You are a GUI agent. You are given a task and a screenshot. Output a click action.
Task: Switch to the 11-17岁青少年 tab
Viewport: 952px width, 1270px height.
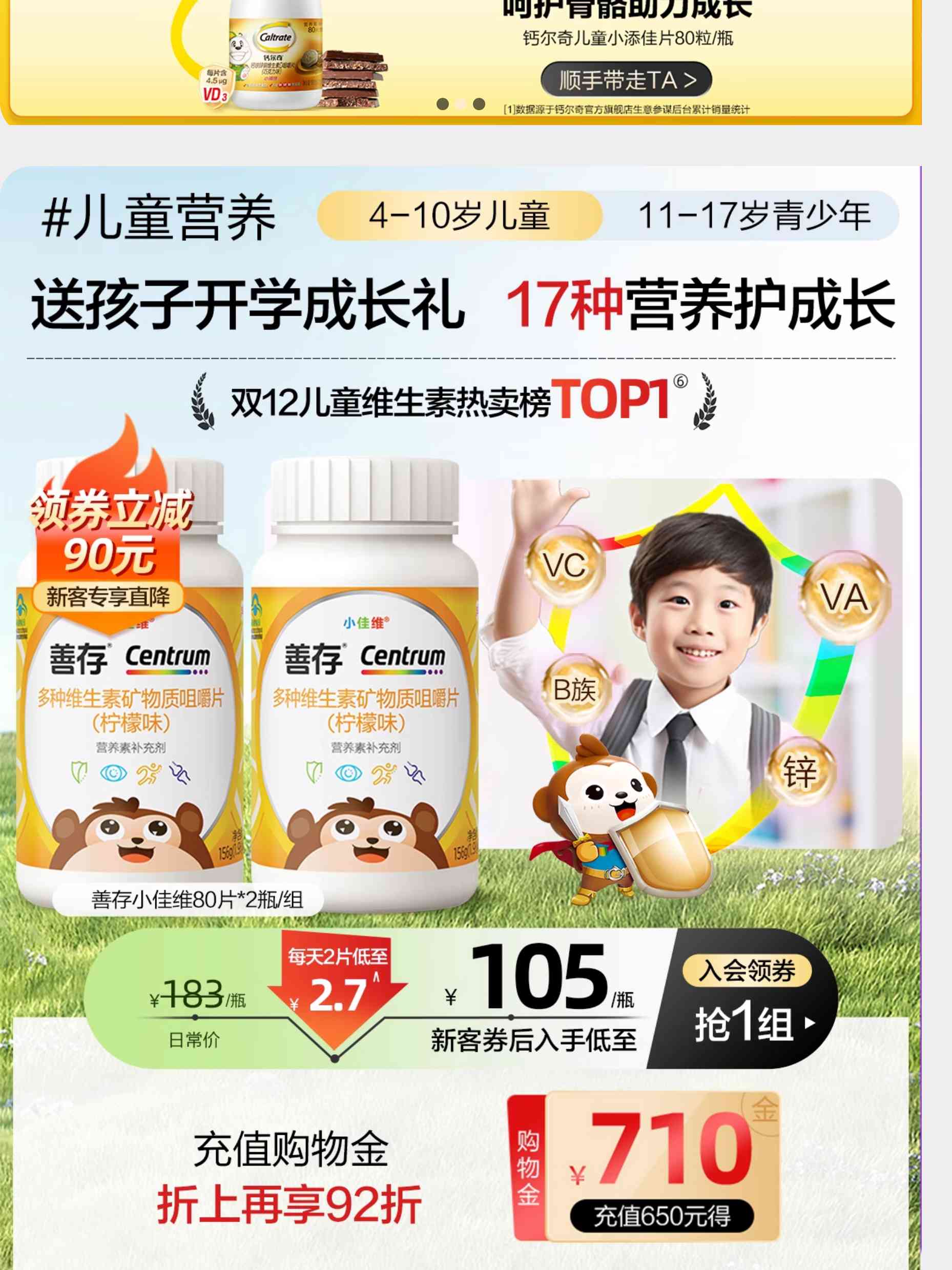(753, 216)
